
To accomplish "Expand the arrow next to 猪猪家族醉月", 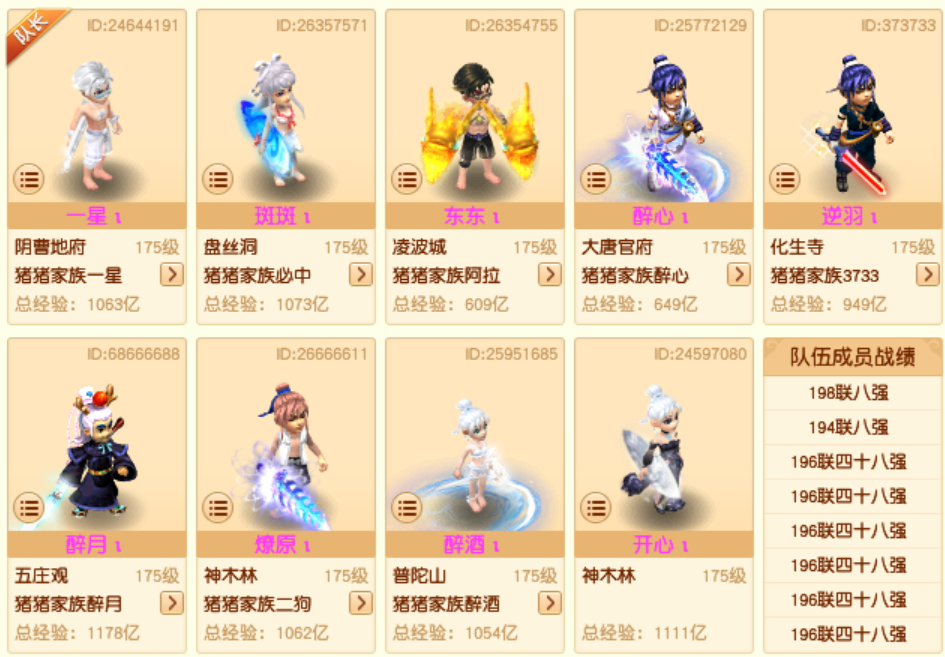I will click(172, 602).
